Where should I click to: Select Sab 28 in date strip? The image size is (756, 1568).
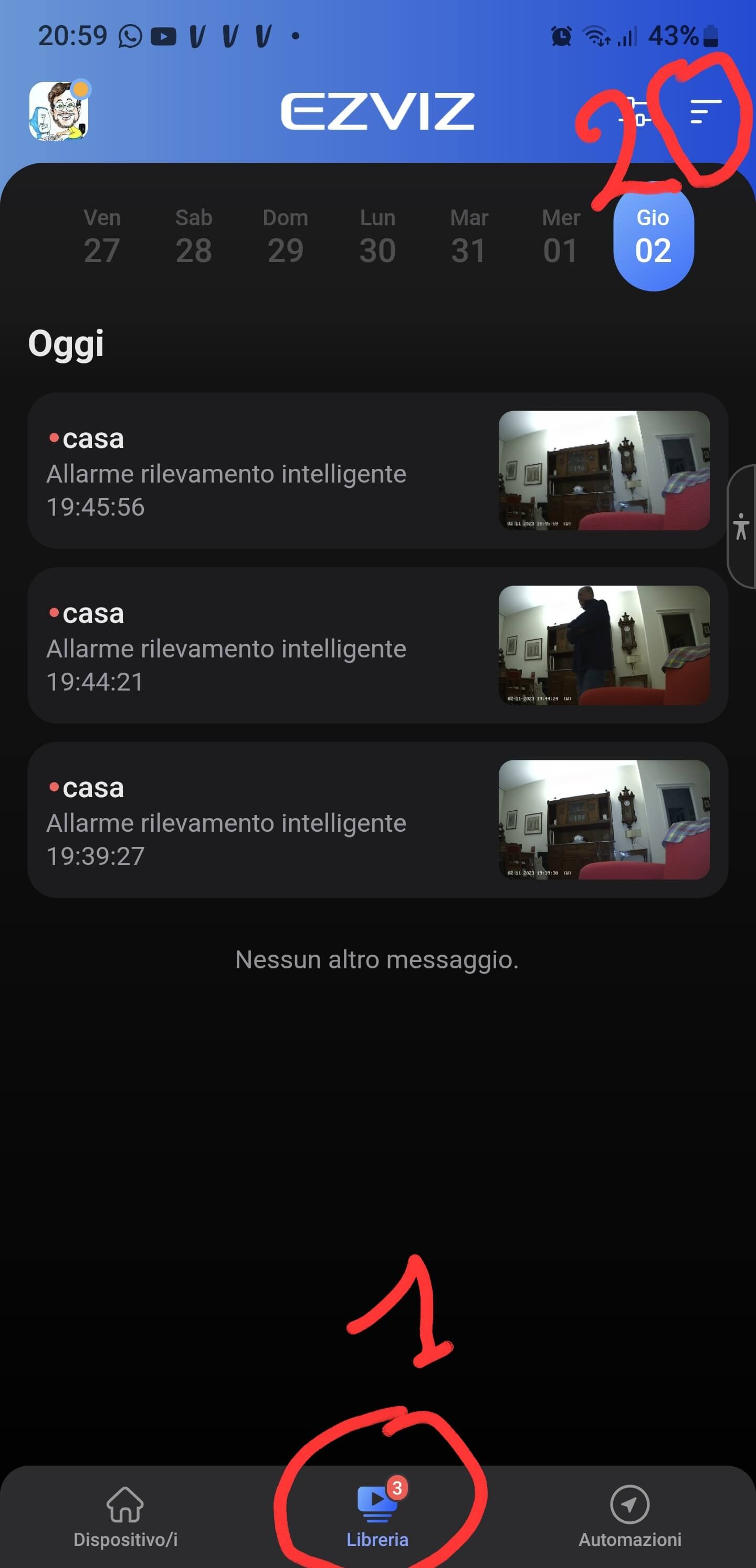[x=194, y=237]
